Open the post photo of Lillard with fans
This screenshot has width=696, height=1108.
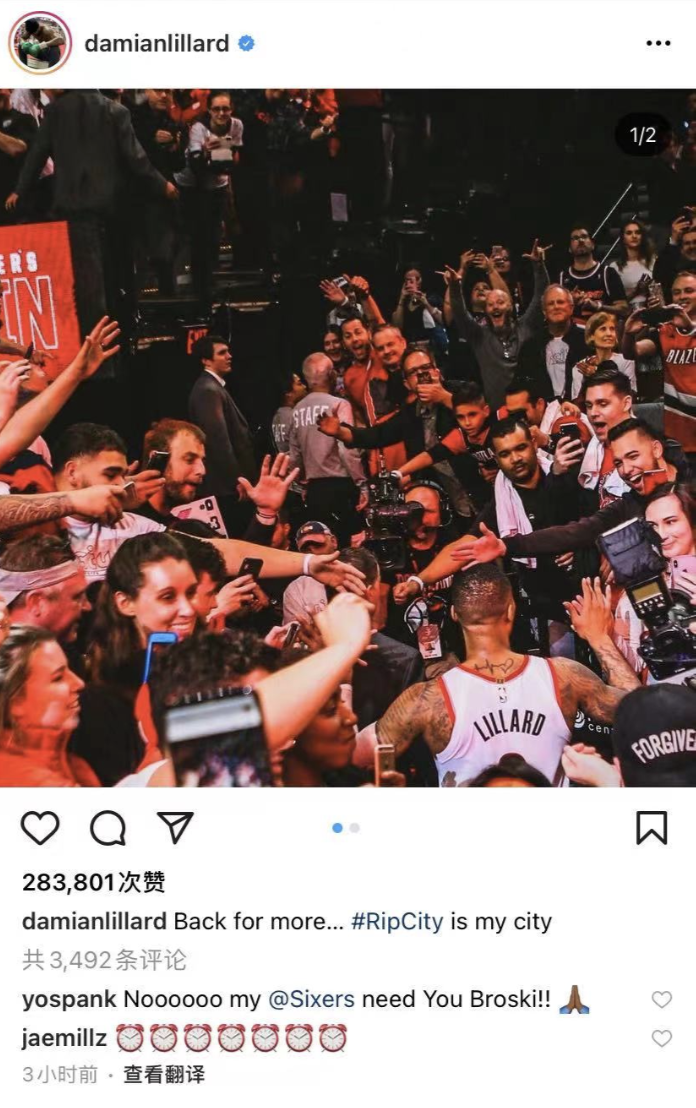pos(348,438)
